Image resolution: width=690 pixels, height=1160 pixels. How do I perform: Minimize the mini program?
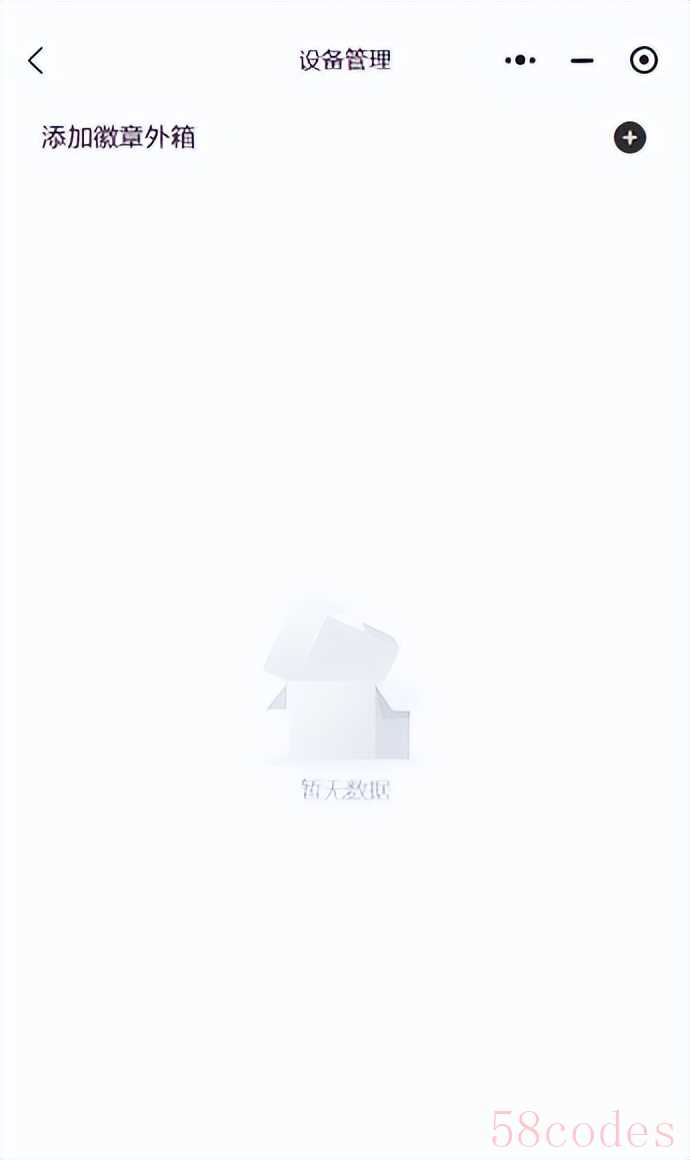tap(582, 61)
